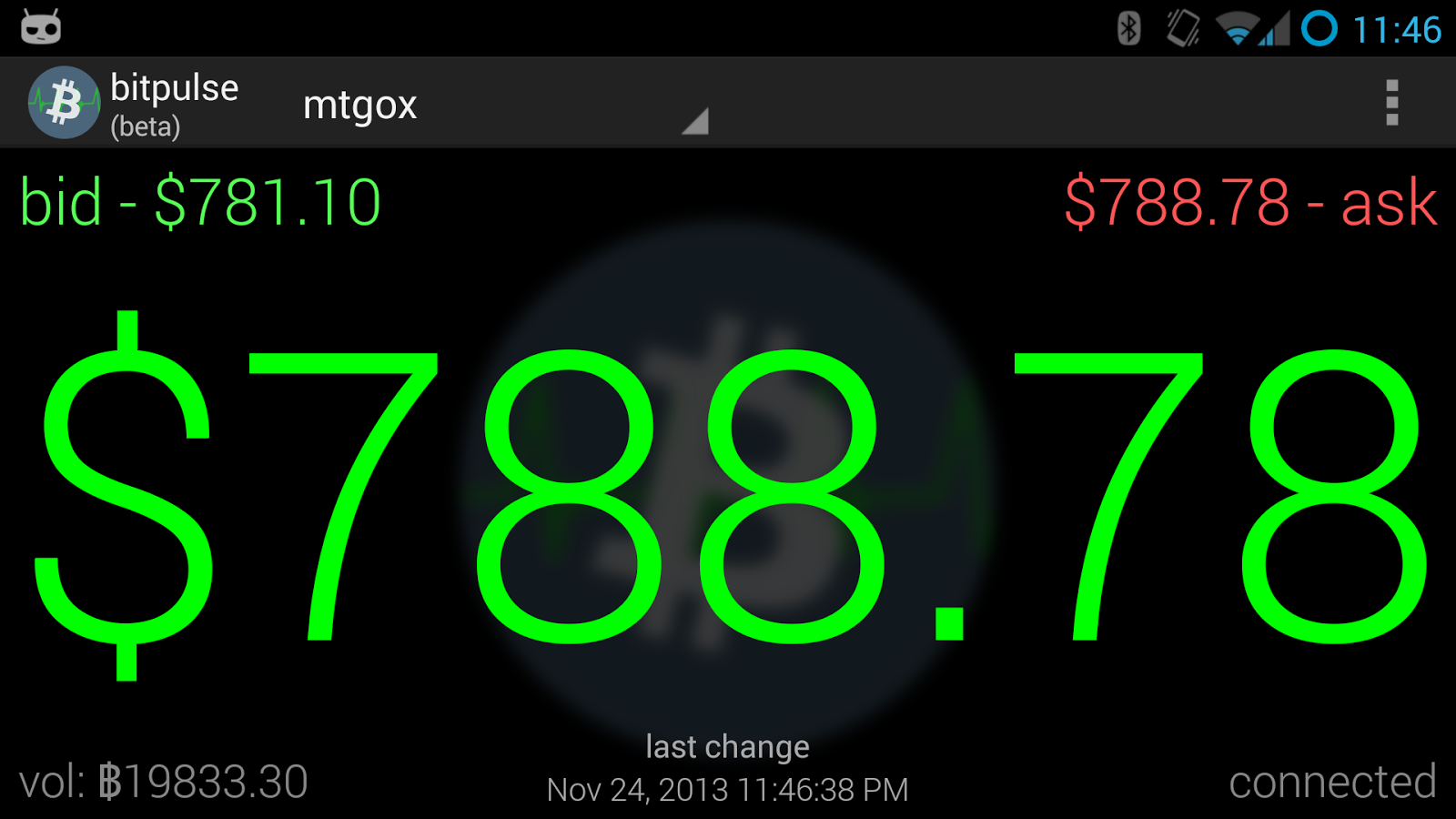Open the mtgox exchange dropdown
Viewport: 1456px width, 819px height.
[x=502, y=106]
